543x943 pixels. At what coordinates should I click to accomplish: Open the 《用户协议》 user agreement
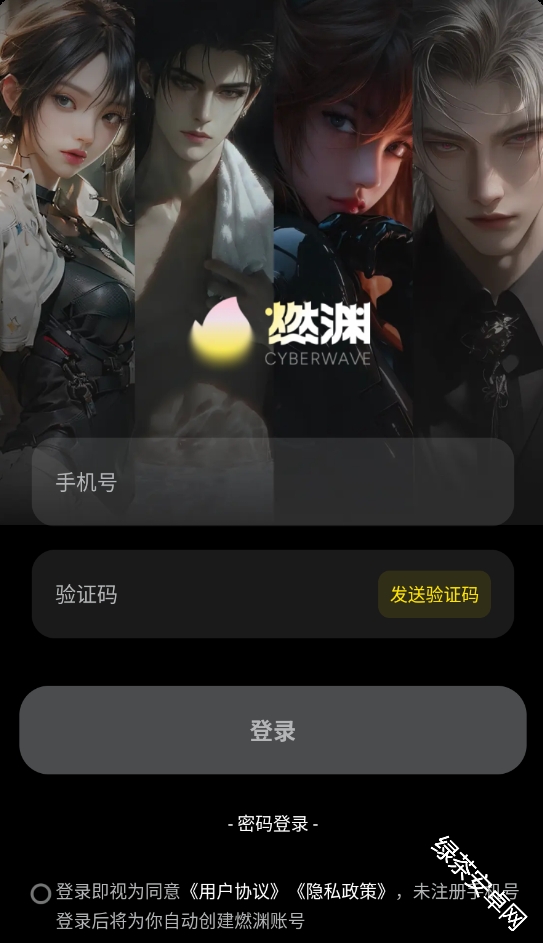pyautogui.click(x=235, y=891)
